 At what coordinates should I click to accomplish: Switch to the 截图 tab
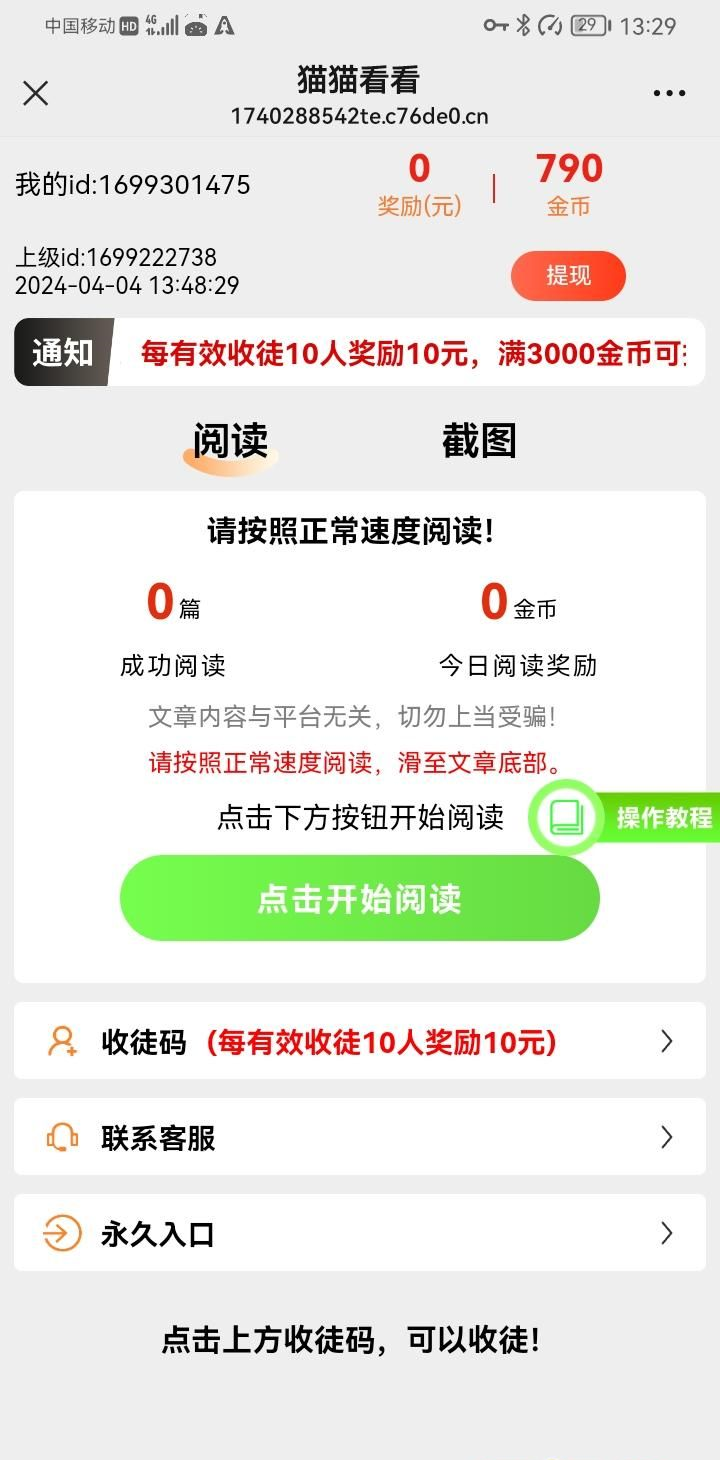(x=479, y=441)
